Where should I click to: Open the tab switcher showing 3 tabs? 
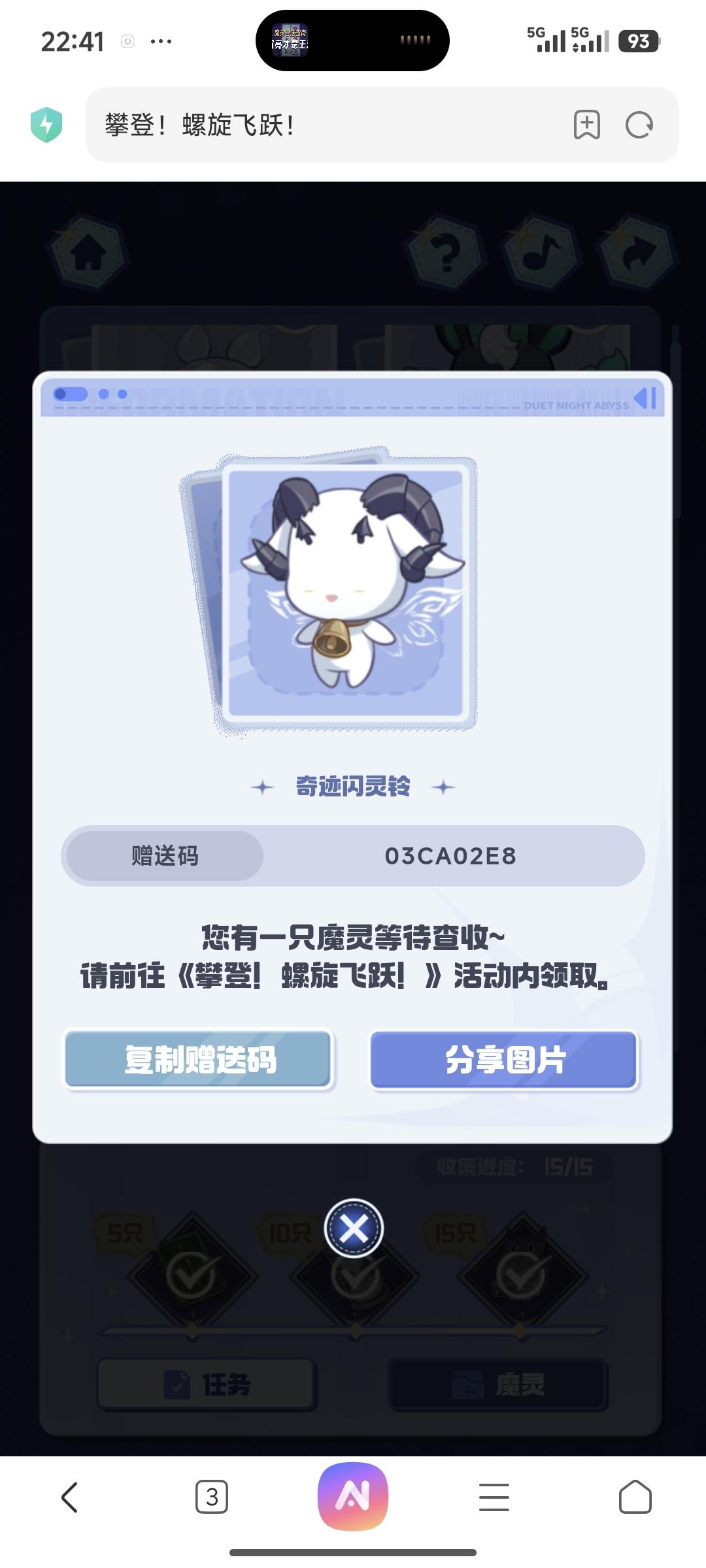click(212, 1497)
